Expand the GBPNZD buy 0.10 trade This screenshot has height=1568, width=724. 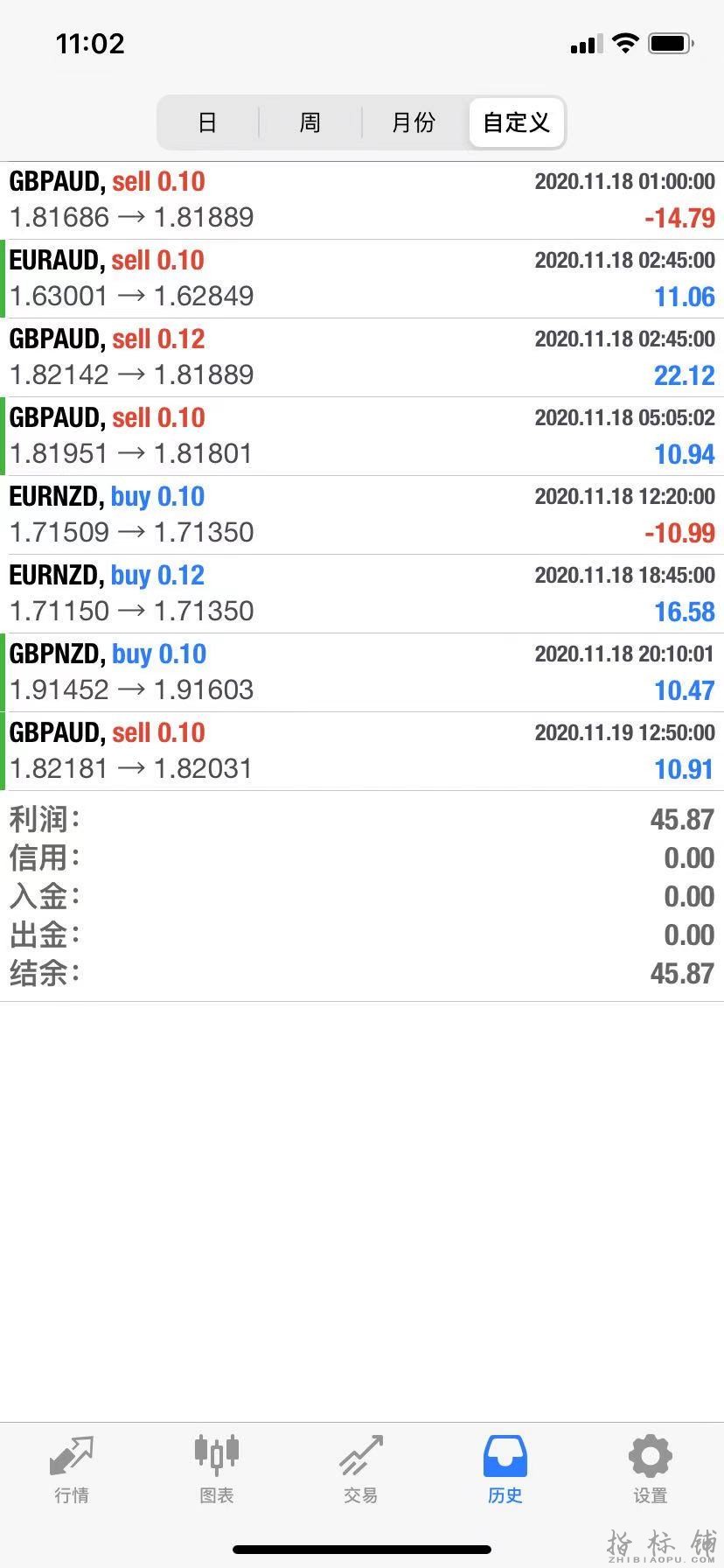[362, 673]
